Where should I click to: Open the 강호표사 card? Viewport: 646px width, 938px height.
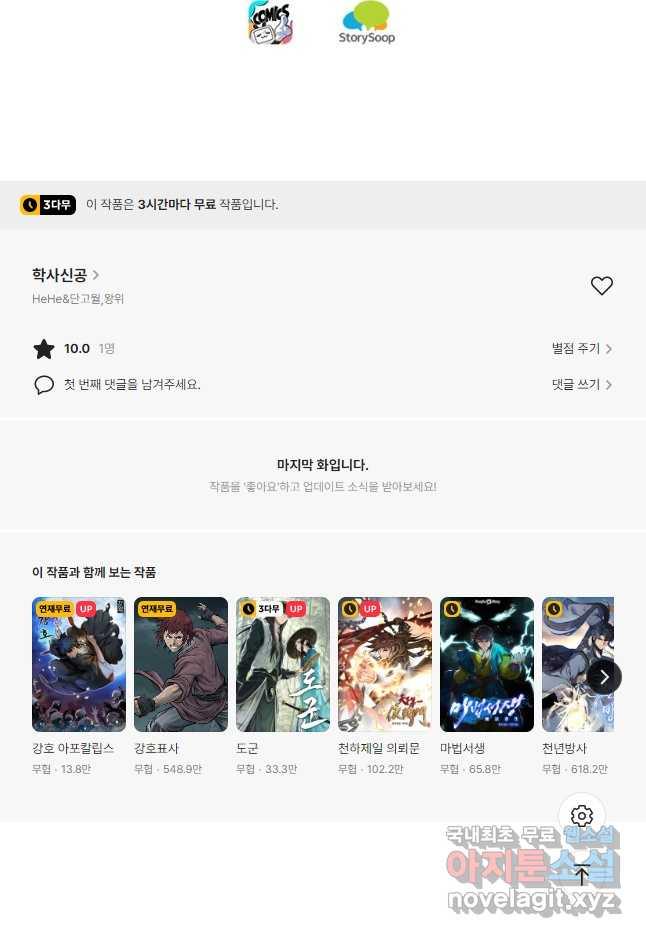click(181, 665)
